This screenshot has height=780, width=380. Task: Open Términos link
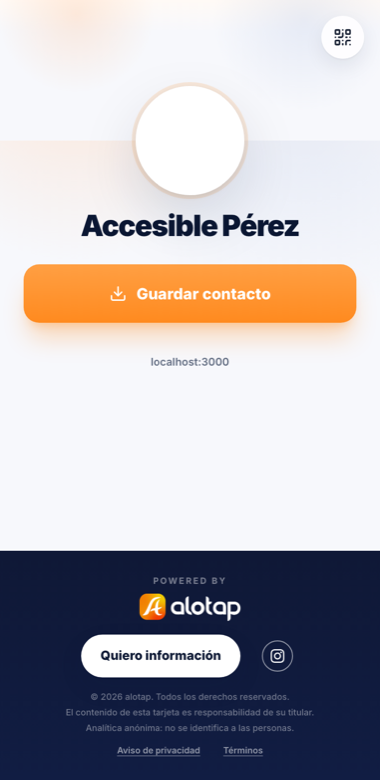pos(243,750)
